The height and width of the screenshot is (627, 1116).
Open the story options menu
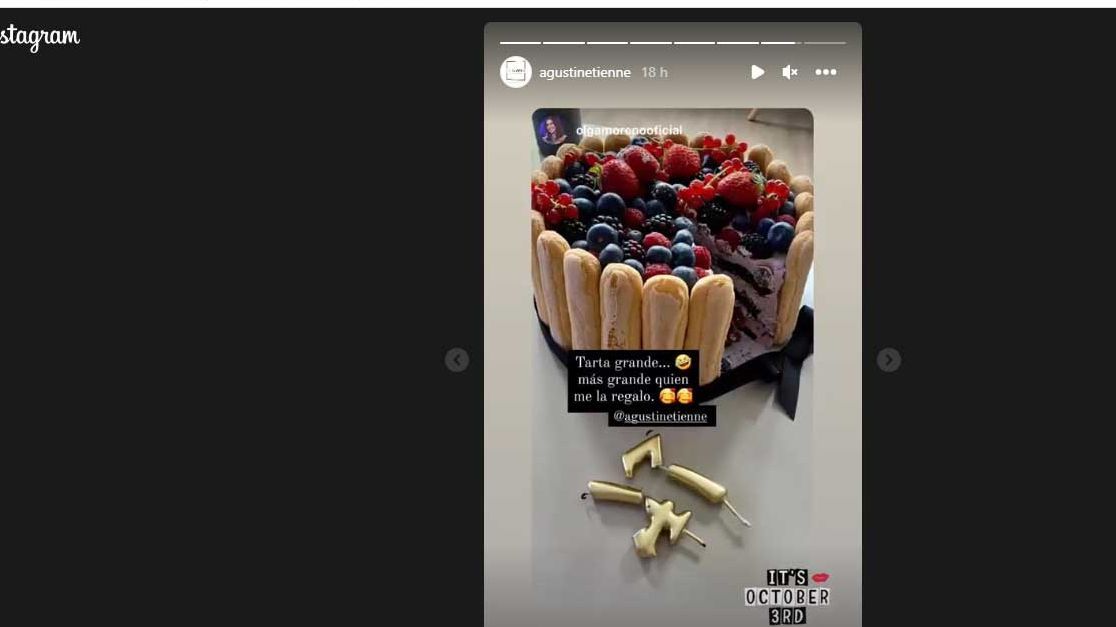point(825,72)
